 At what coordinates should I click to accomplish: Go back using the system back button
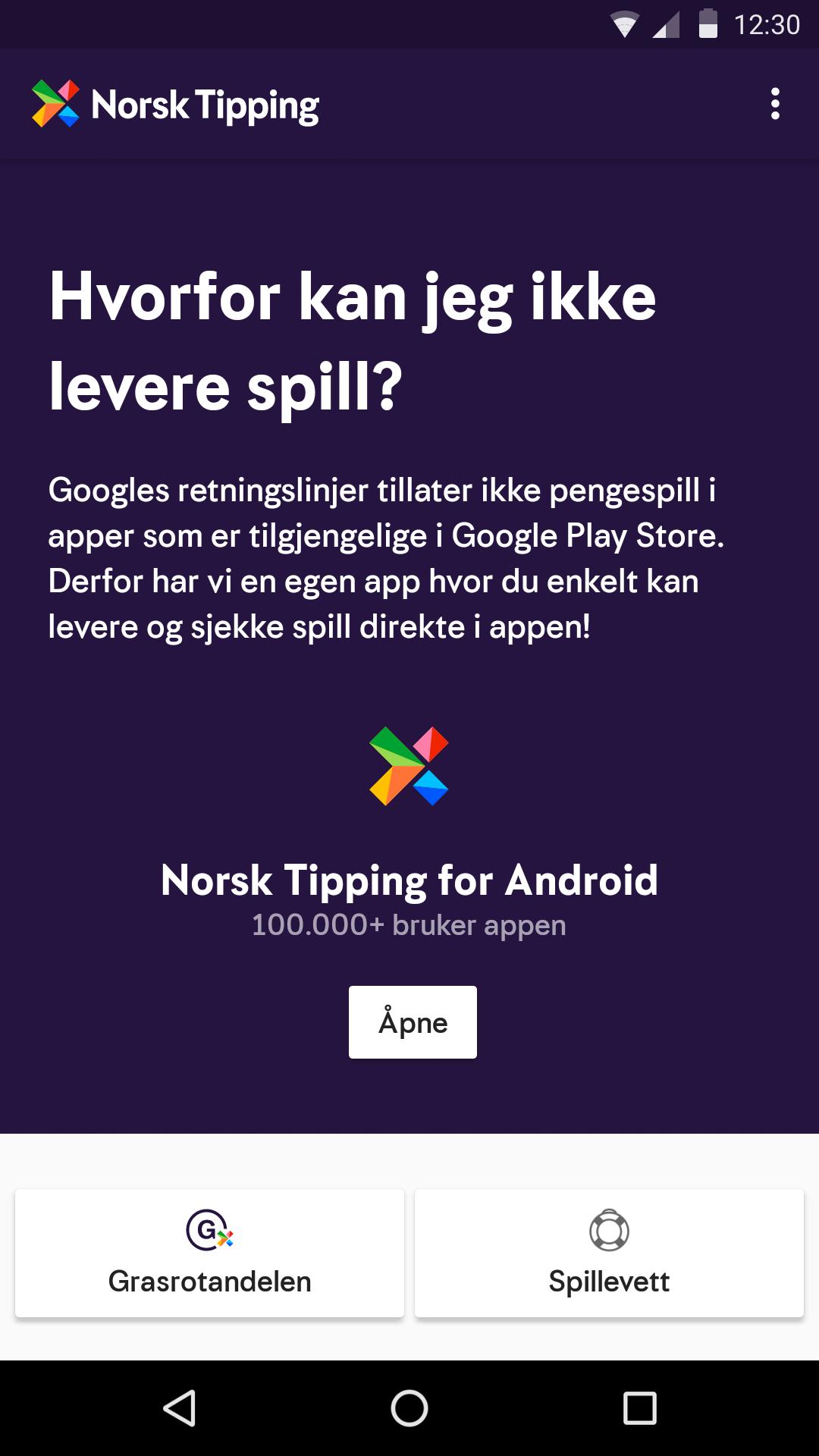(180, 1408)
